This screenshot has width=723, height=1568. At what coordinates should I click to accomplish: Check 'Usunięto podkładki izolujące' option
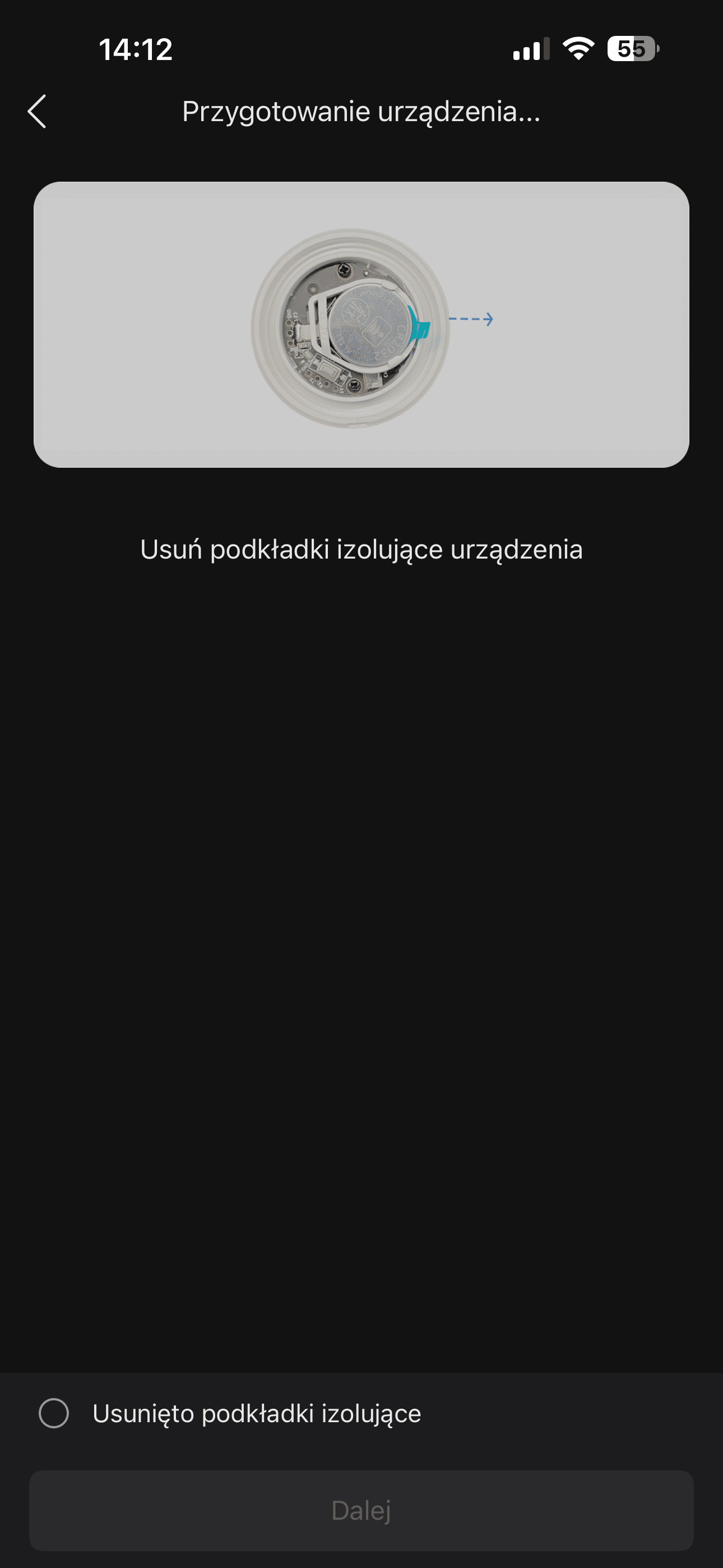pyautogui.click(x=54, y=1413)
